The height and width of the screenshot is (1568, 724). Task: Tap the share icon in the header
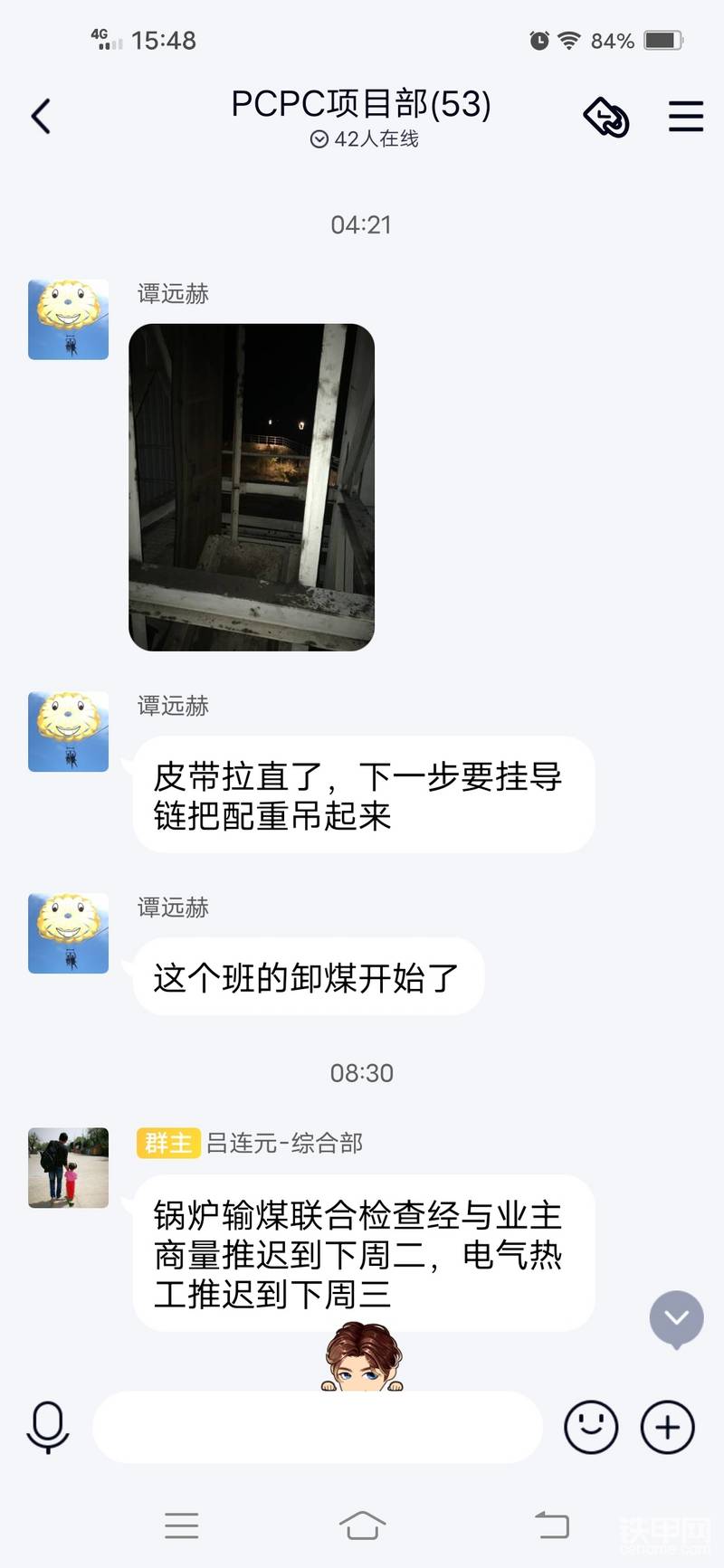click(605, 117)
